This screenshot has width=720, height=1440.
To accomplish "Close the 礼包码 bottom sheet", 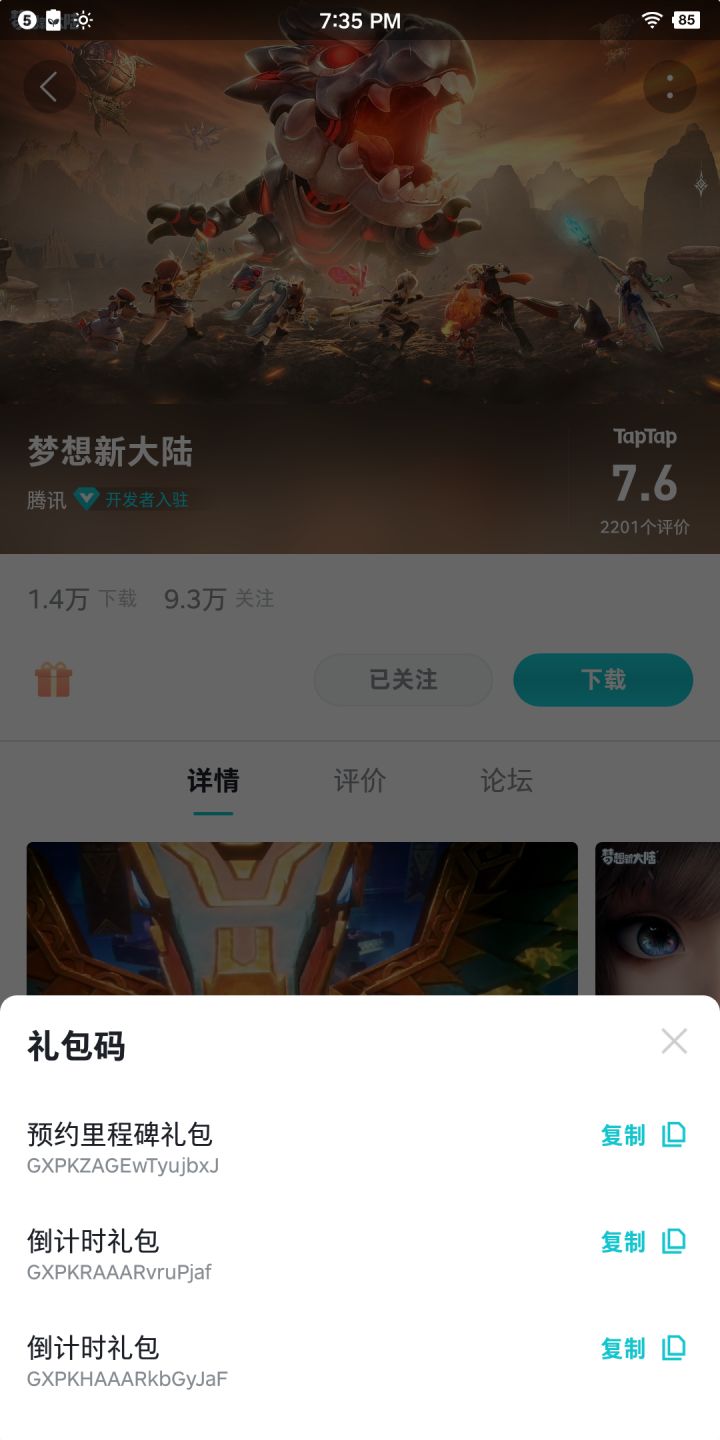I will tap(674, 1041).
